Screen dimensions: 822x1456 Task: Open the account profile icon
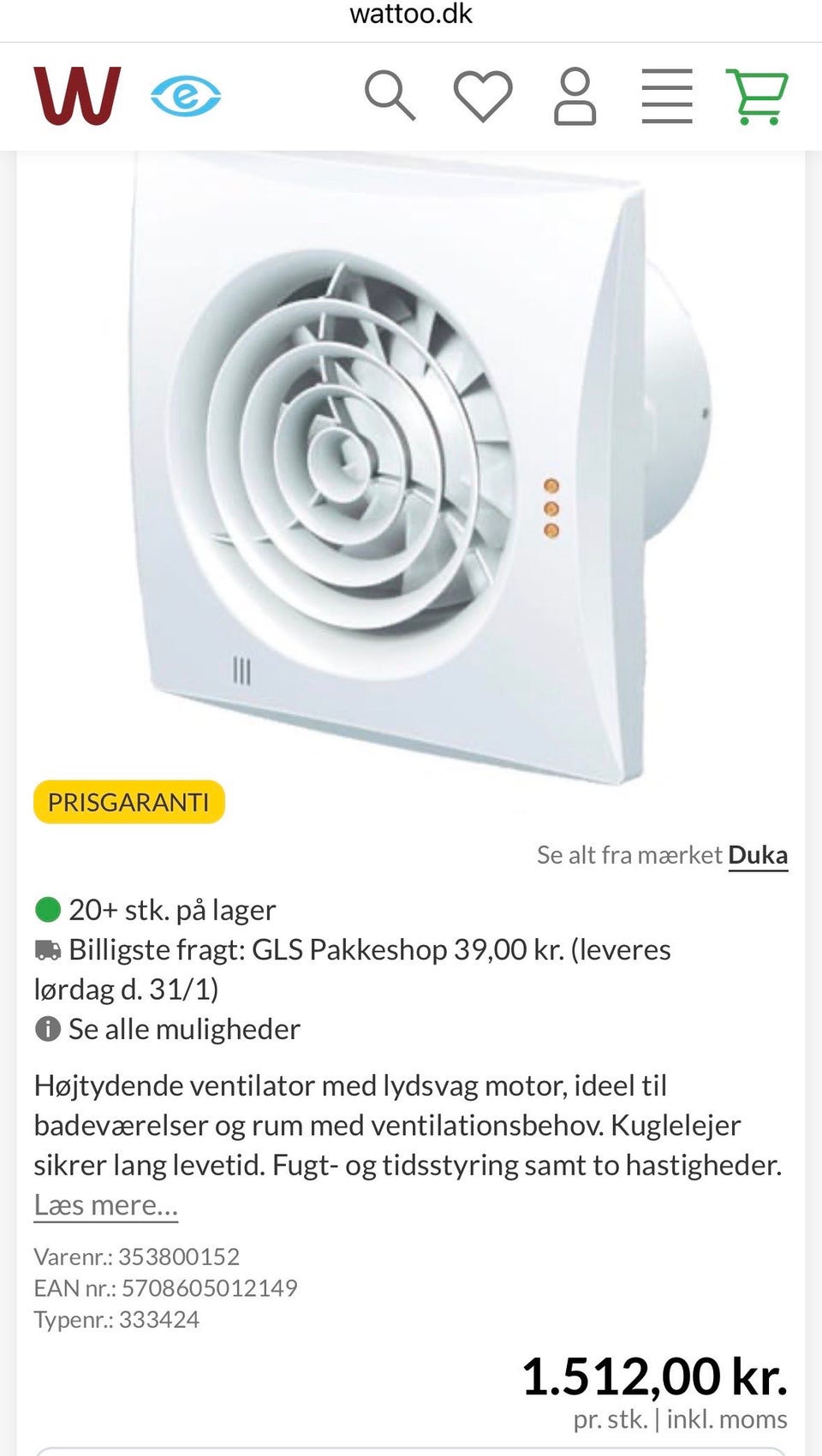pos(575,96)
